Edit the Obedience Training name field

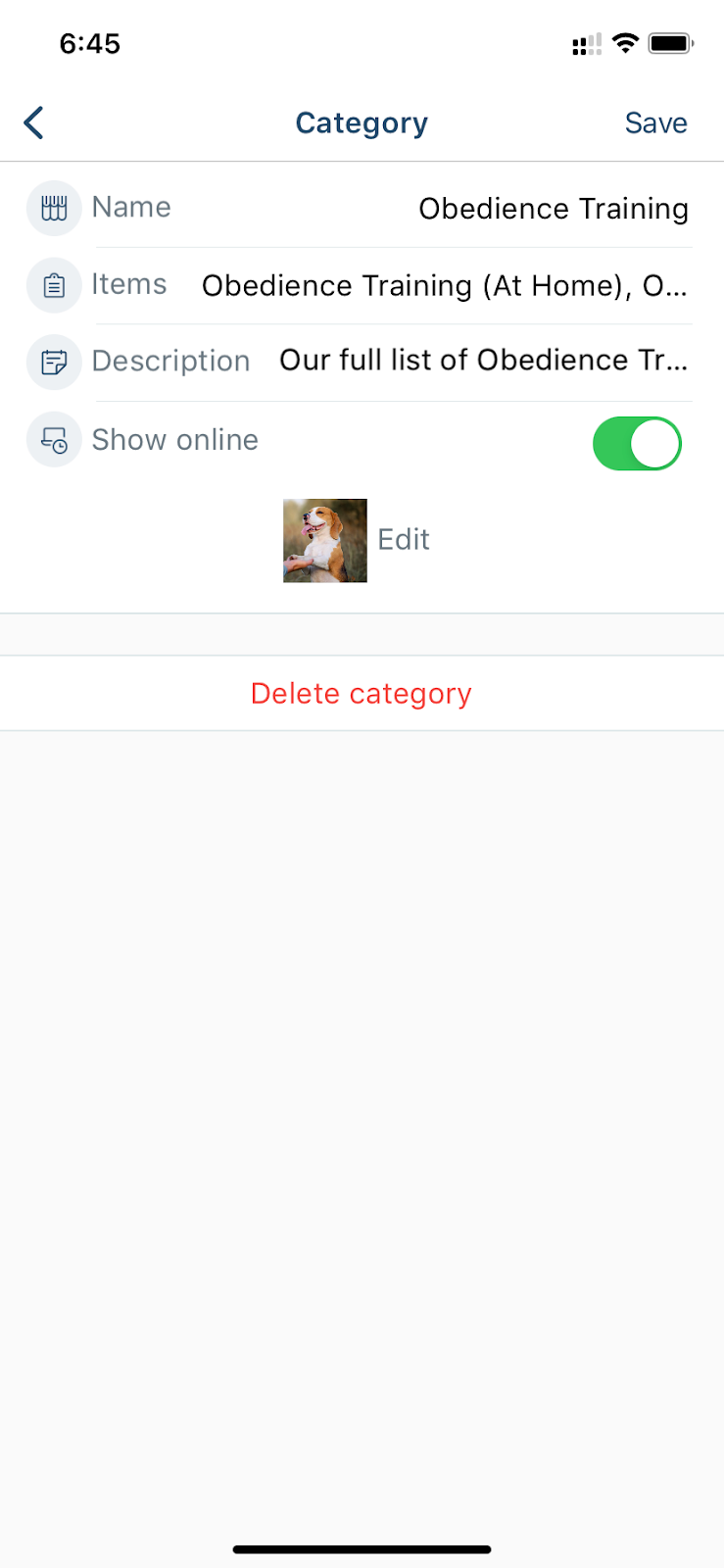coord(554,209)
